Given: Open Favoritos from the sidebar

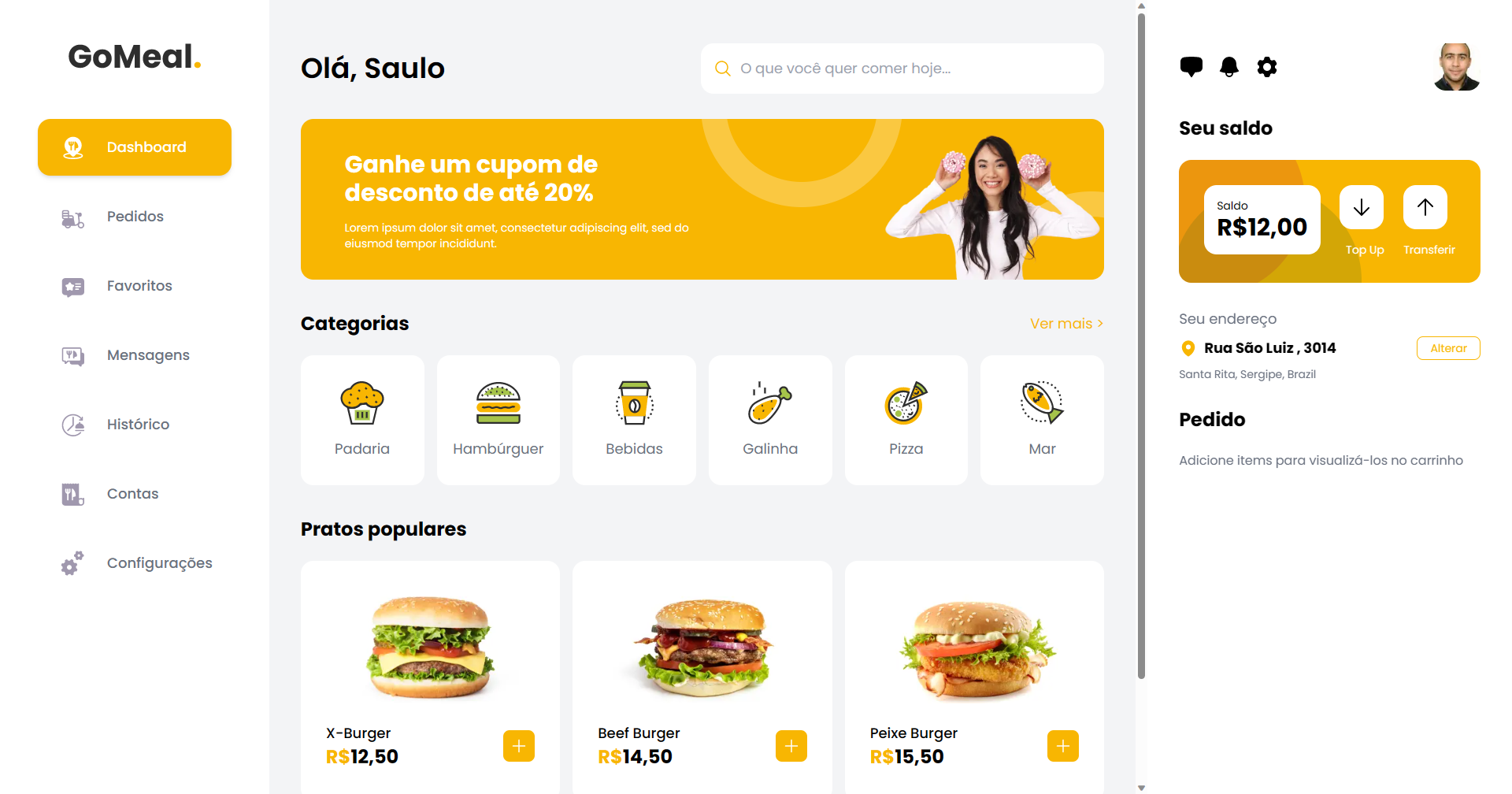Looking at the screenshot, I should [x=139, y=286].
